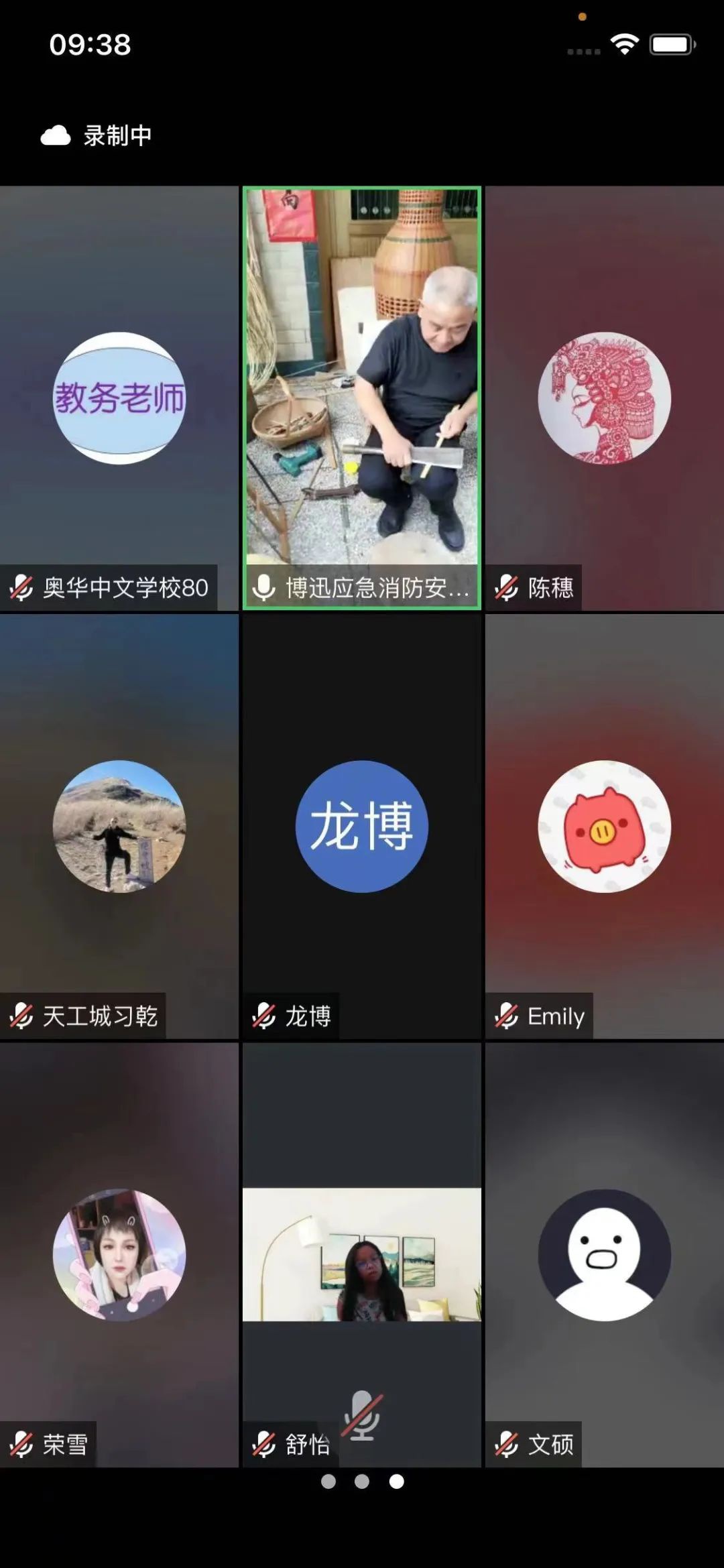Tap the 天工城习乾 participant tile

click(119, 826)
